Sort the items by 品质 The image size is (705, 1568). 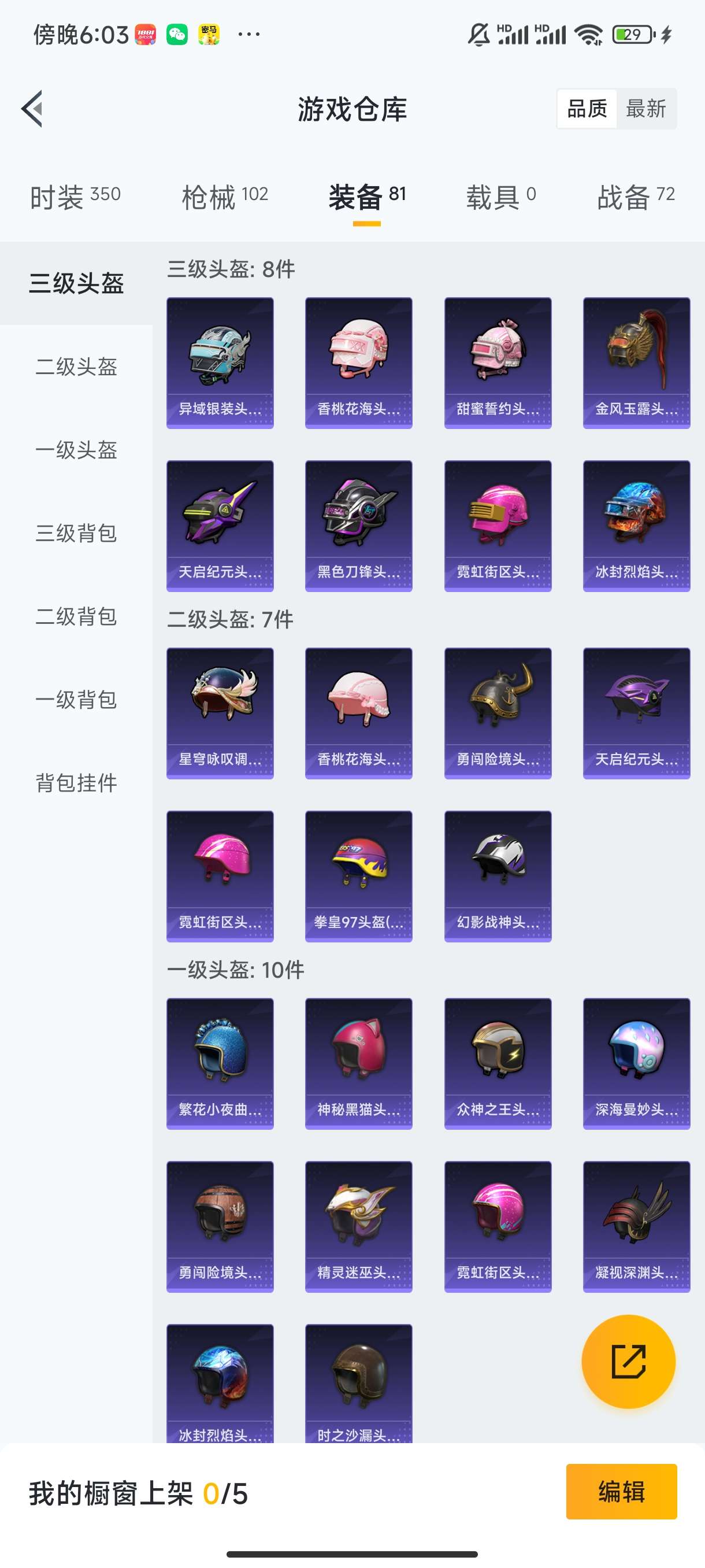pyautogui.click(x=587, y=109)
